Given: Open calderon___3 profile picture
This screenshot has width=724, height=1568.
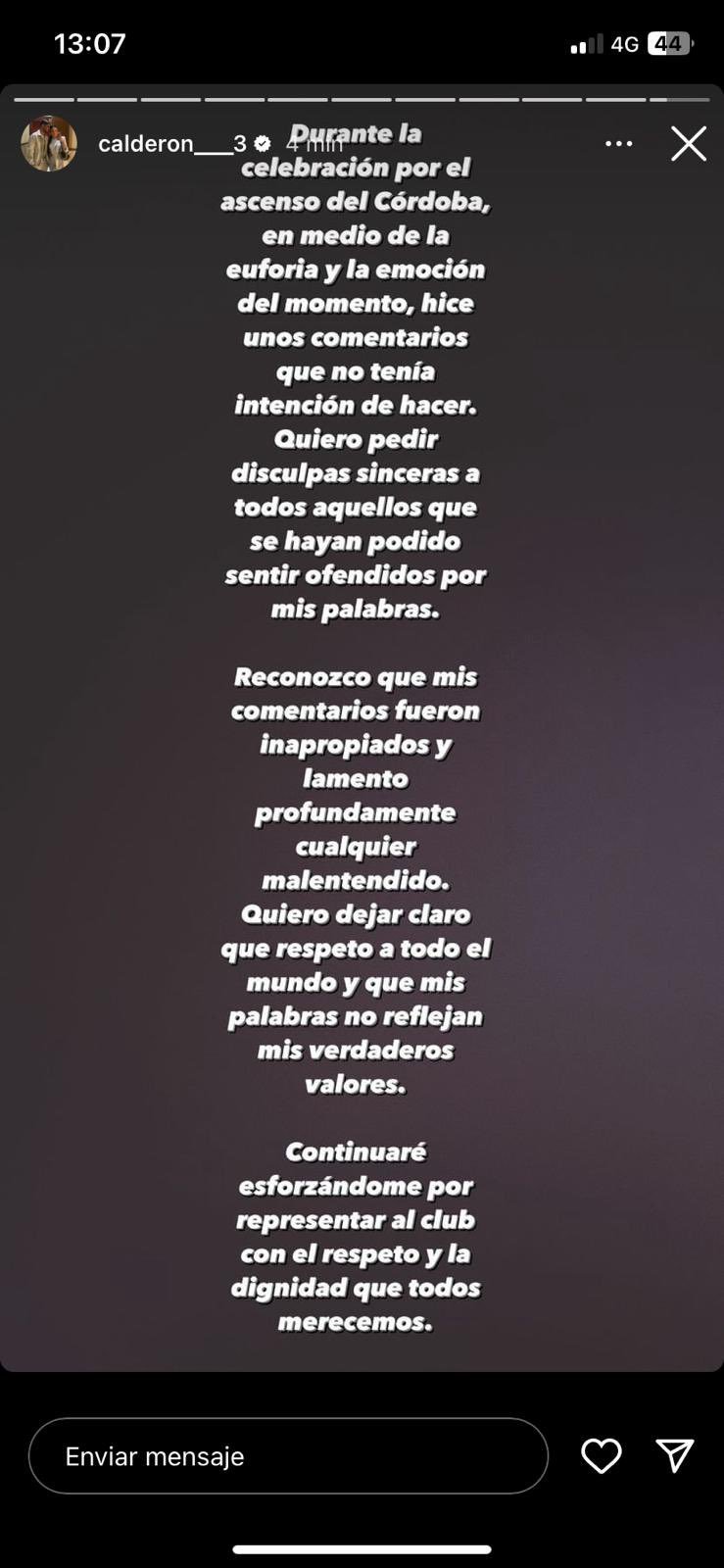Looking at the screenshot, I should [49, 144].
